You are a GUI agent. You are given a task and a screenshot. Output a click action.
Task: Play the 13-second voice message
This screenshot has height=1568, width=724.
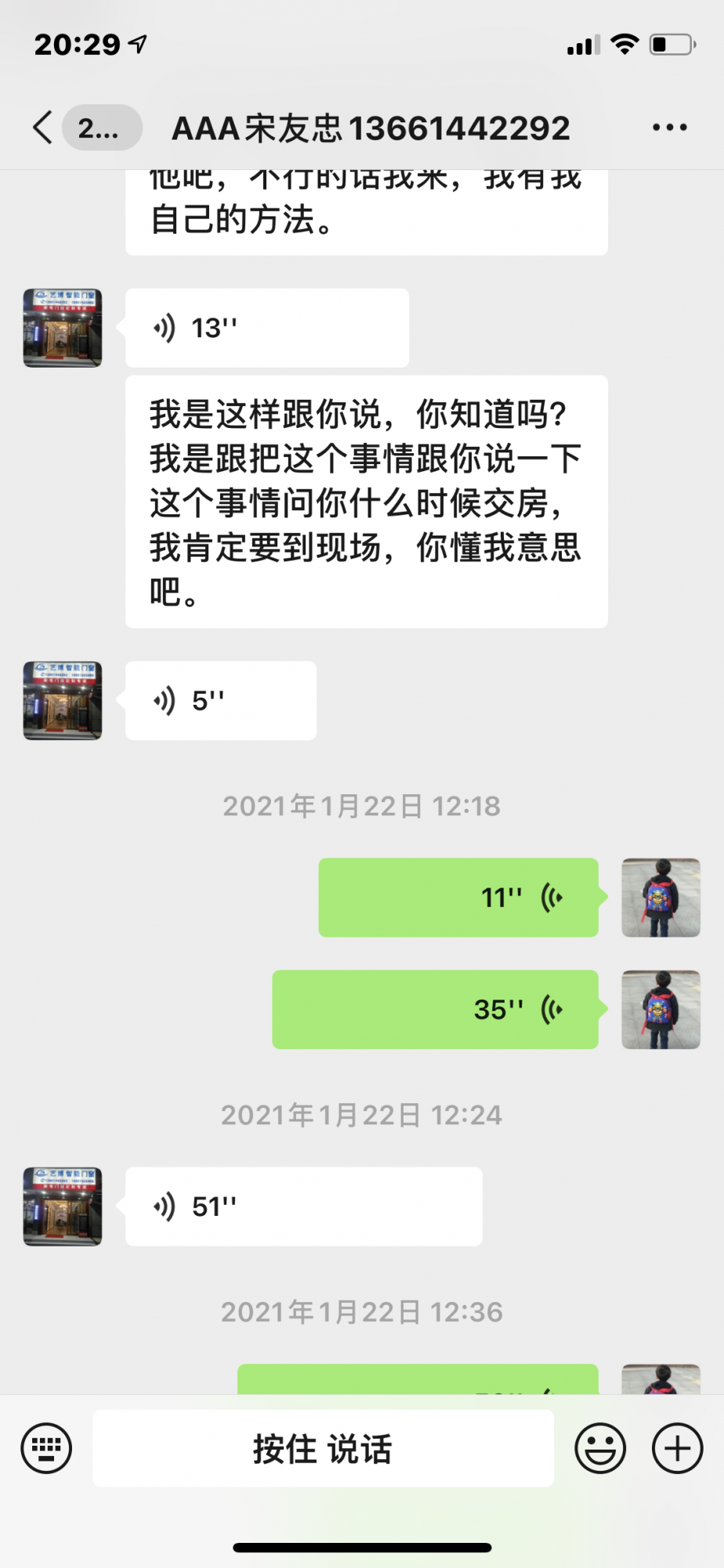click(x=266, y=328)
